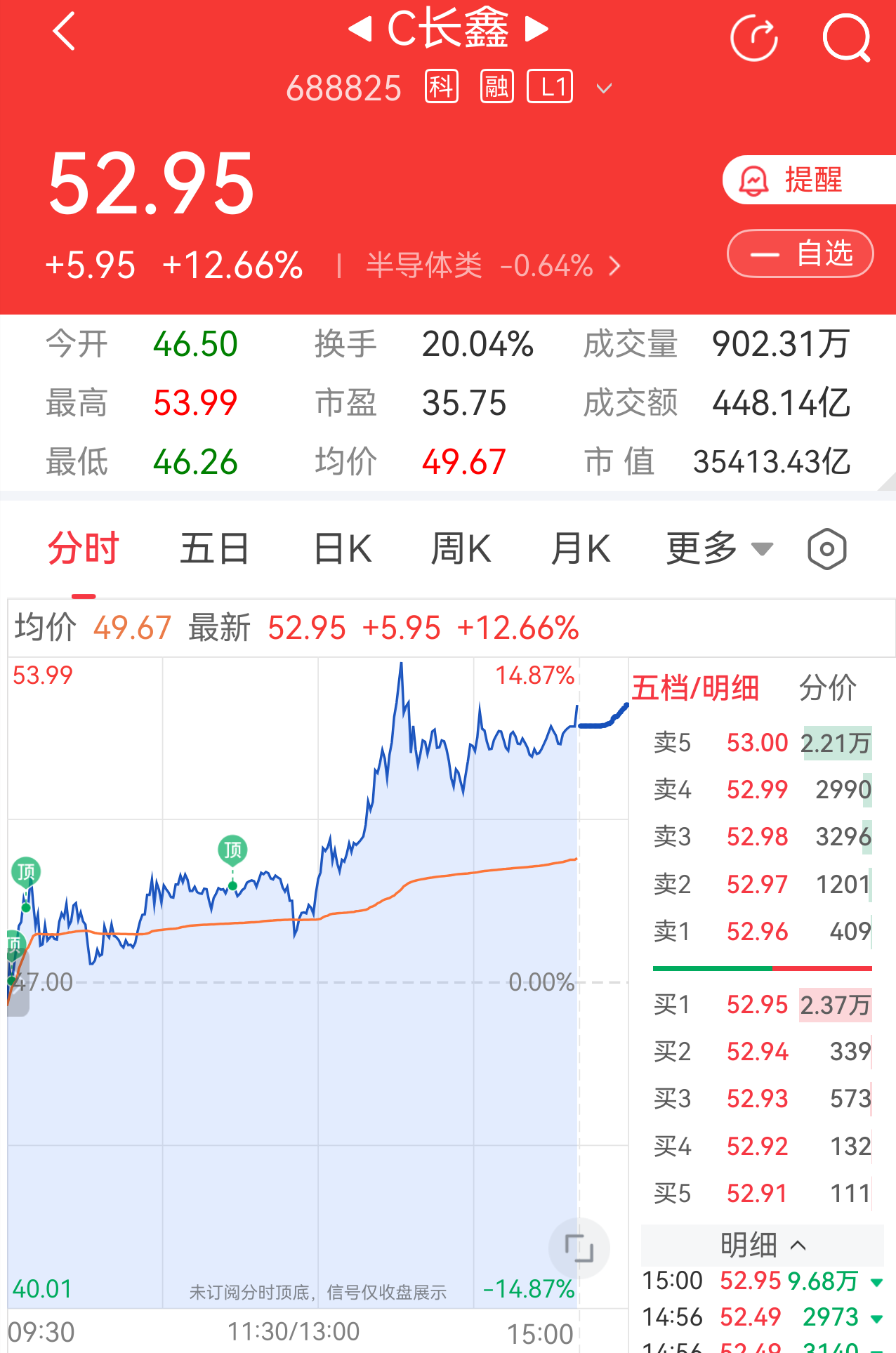Expand the chart to fullscreen
Viewport: 896px width, 1353px height.
(579, 1248)
